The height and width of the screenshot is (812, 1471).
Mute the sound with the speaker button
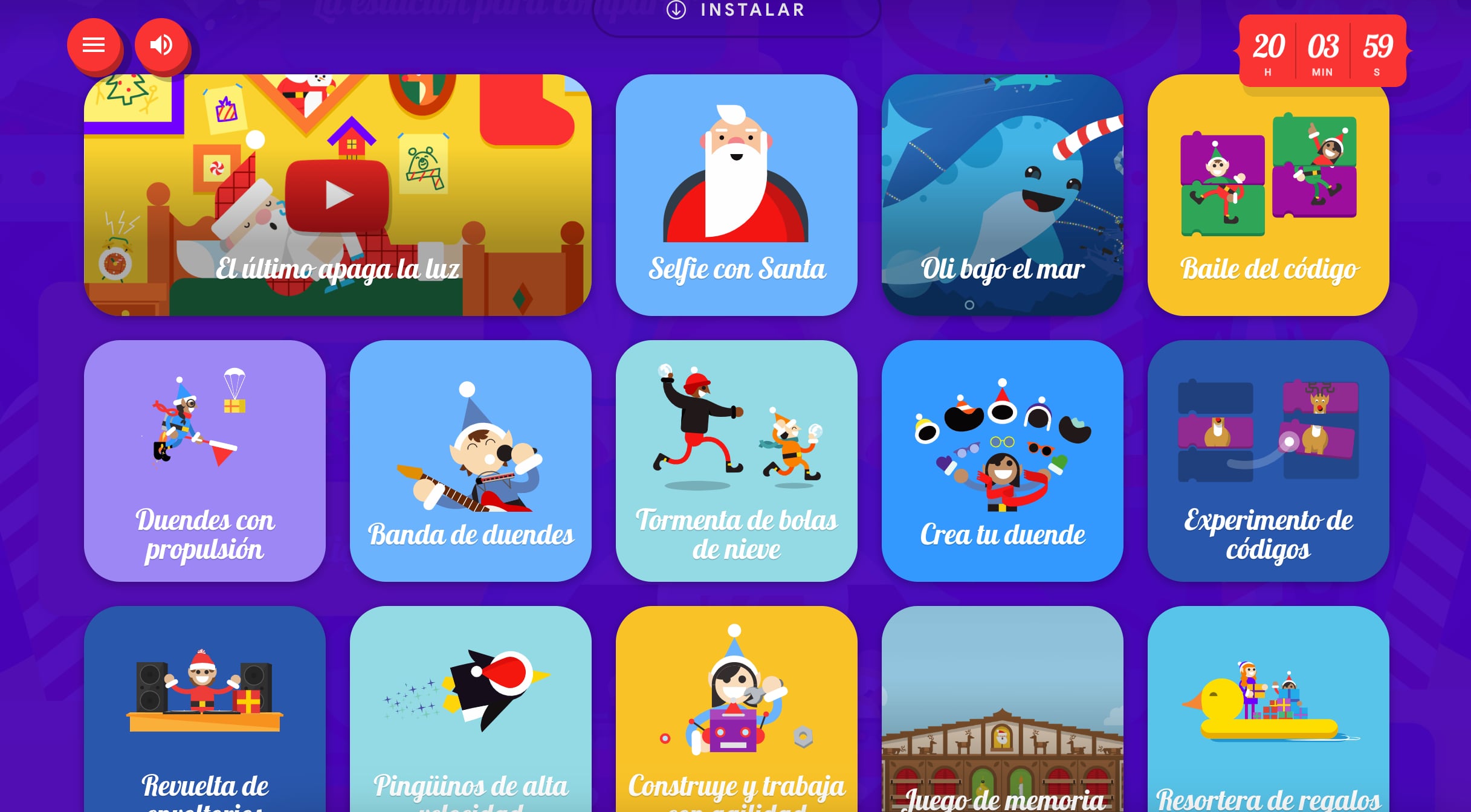pos(161,45)
